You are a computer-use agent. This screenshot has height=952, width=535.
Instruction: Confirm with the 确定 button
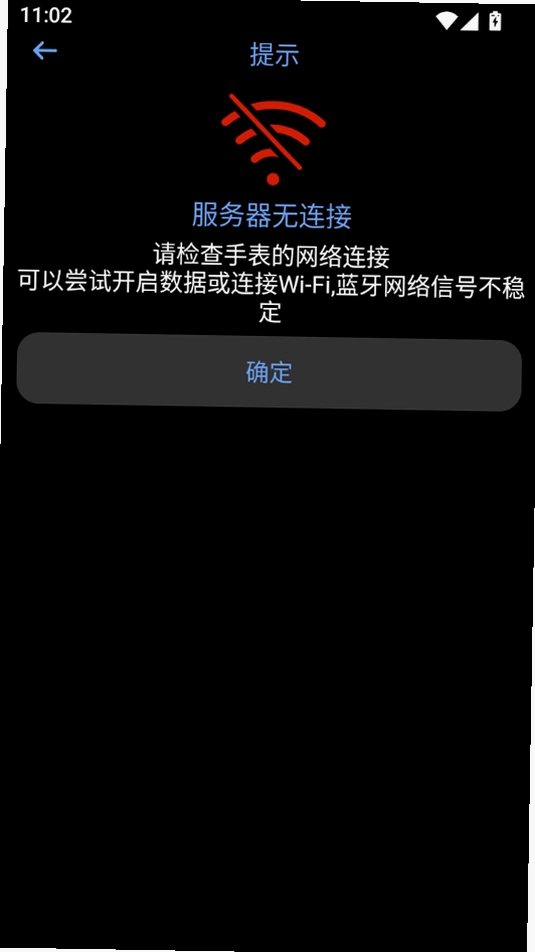tap(269, 372)
